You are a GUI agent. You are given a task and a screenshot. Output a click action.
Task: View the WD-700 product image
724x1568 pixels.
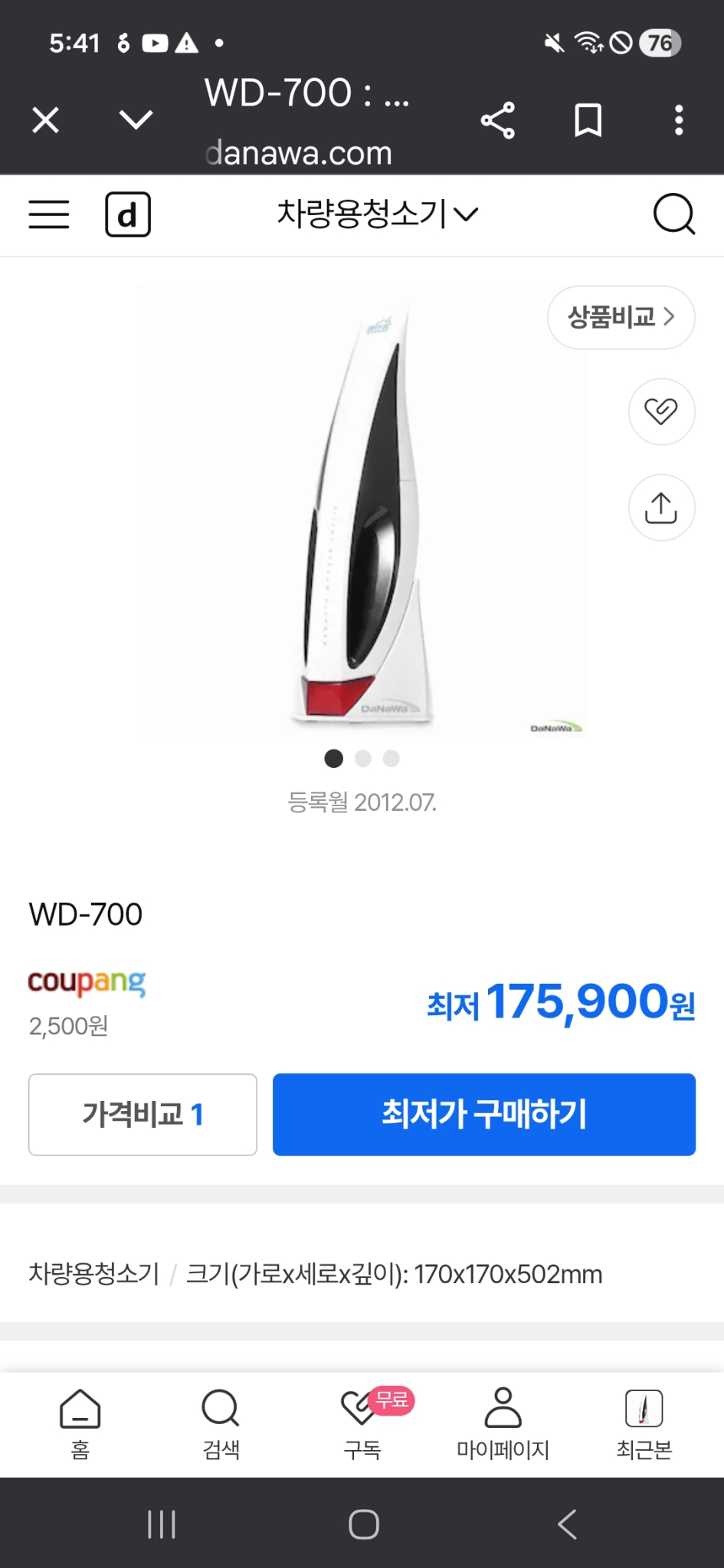click(x=360, y=509)
